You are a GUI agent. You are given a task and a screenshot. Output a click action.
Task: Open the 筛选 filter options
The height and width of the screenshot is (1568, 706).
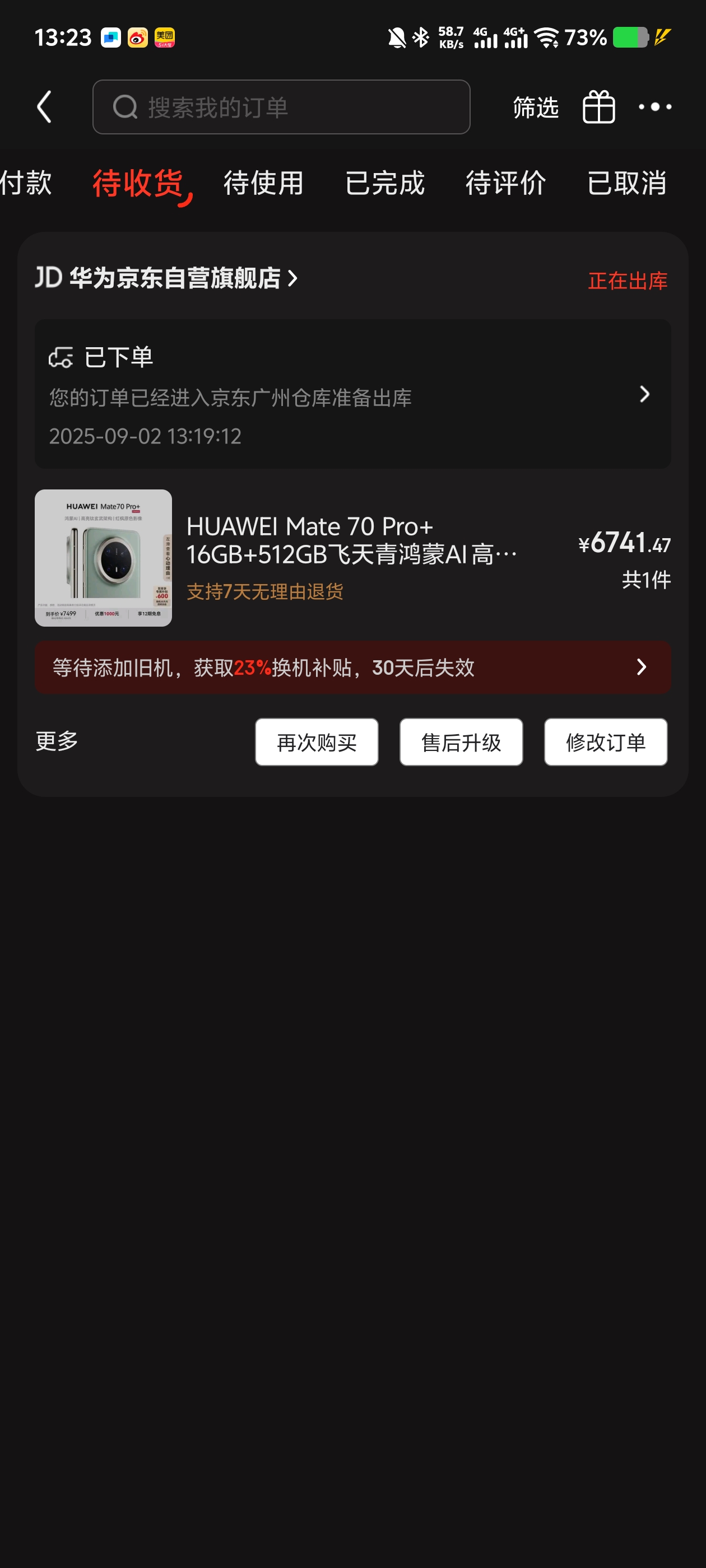[x=536, y=107]
